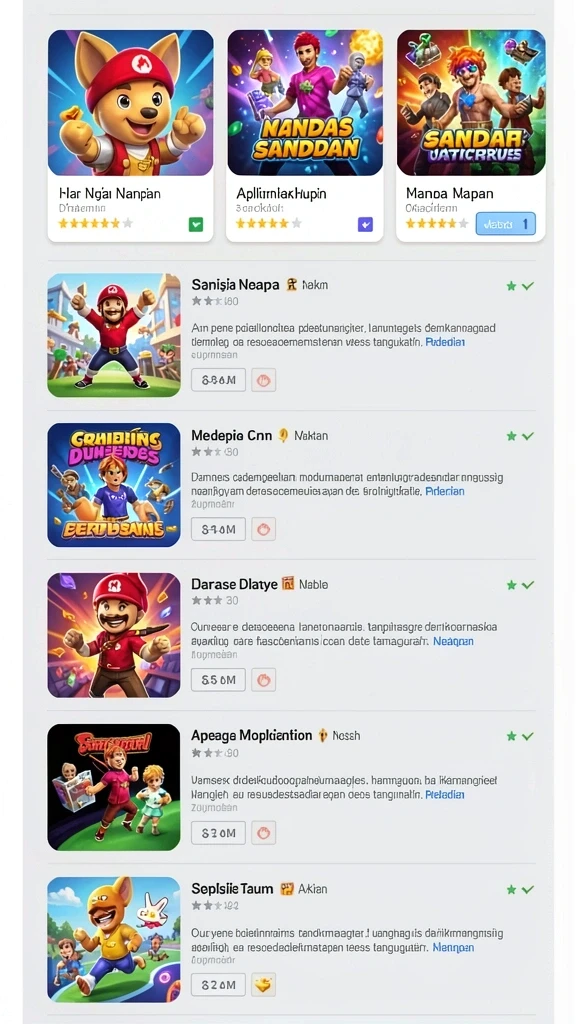Tap the red icon button under Darase Dlatye
Viewport: 576px width, 1024px height.
pos(263,680)
